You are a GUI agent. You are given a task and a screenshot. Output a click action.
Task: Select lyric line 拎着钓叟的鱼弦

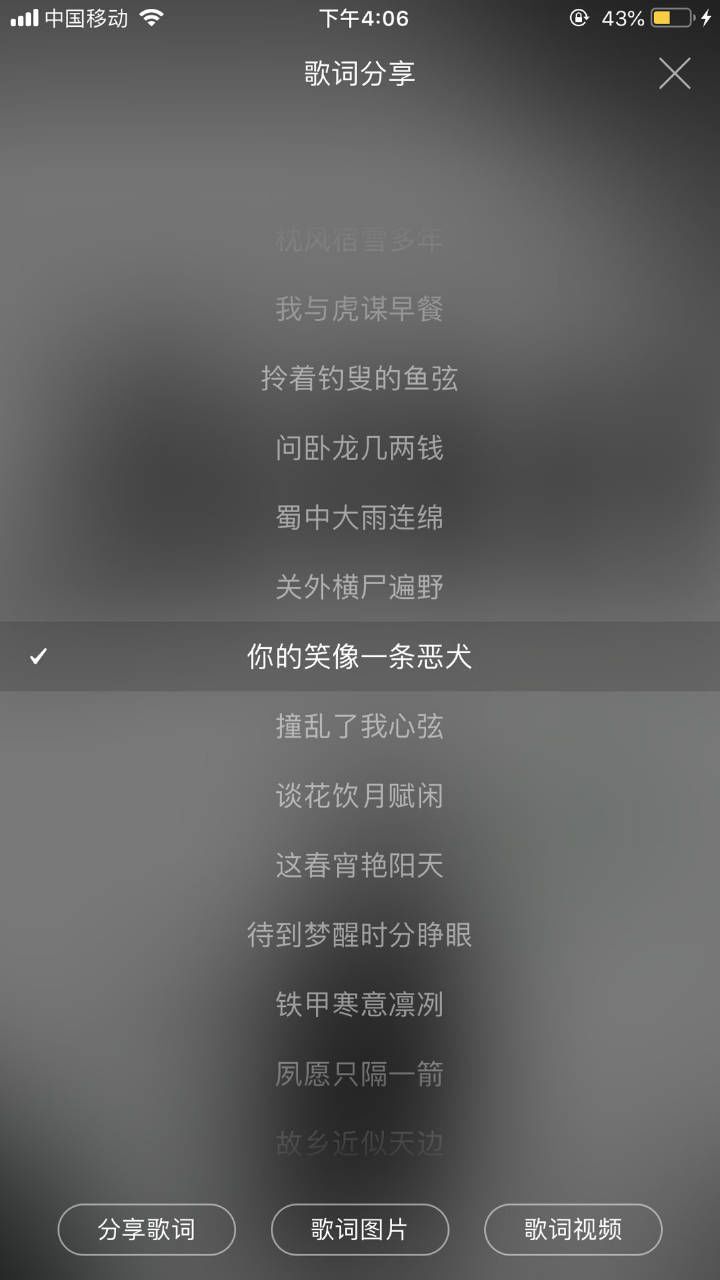tap(360, 379)
